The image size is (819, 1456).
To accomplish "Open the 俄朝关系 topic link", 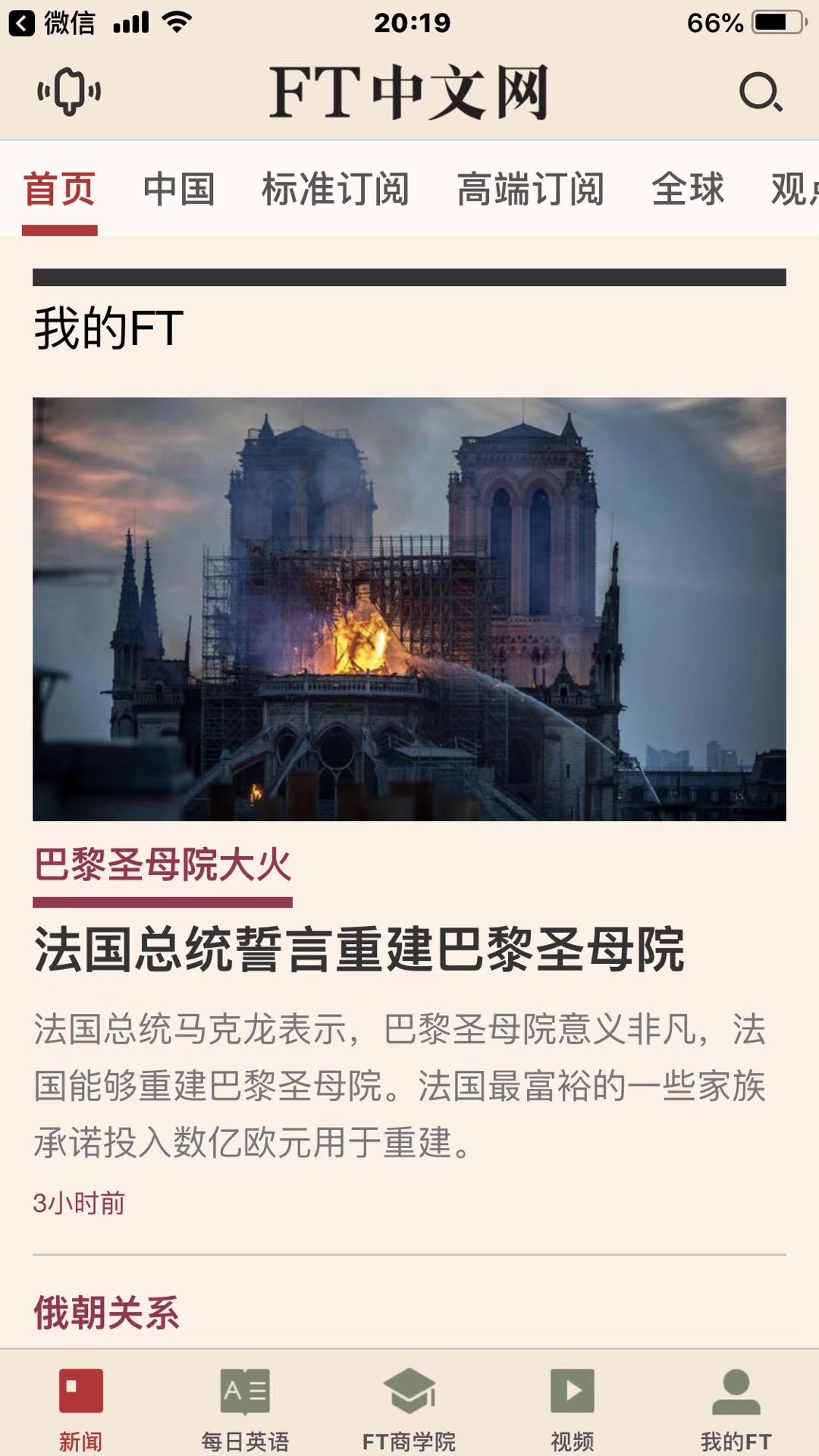I will [x=106, y=1313].
